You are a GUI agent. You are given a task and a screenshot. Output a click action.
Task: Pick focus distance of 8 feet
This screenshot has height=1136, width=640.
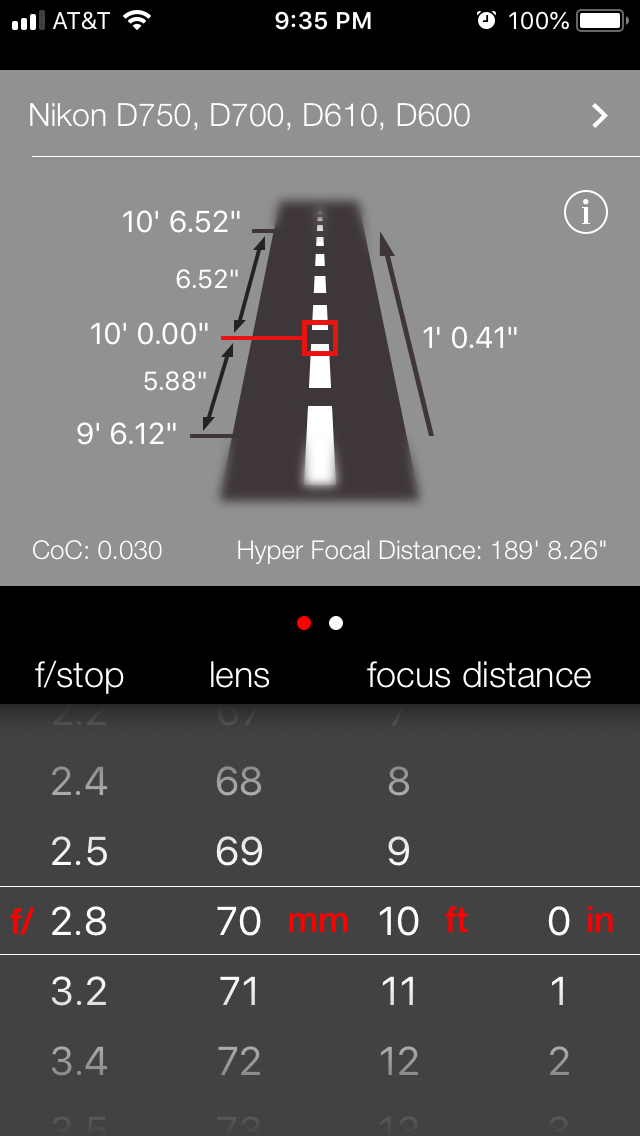(398, 781)
